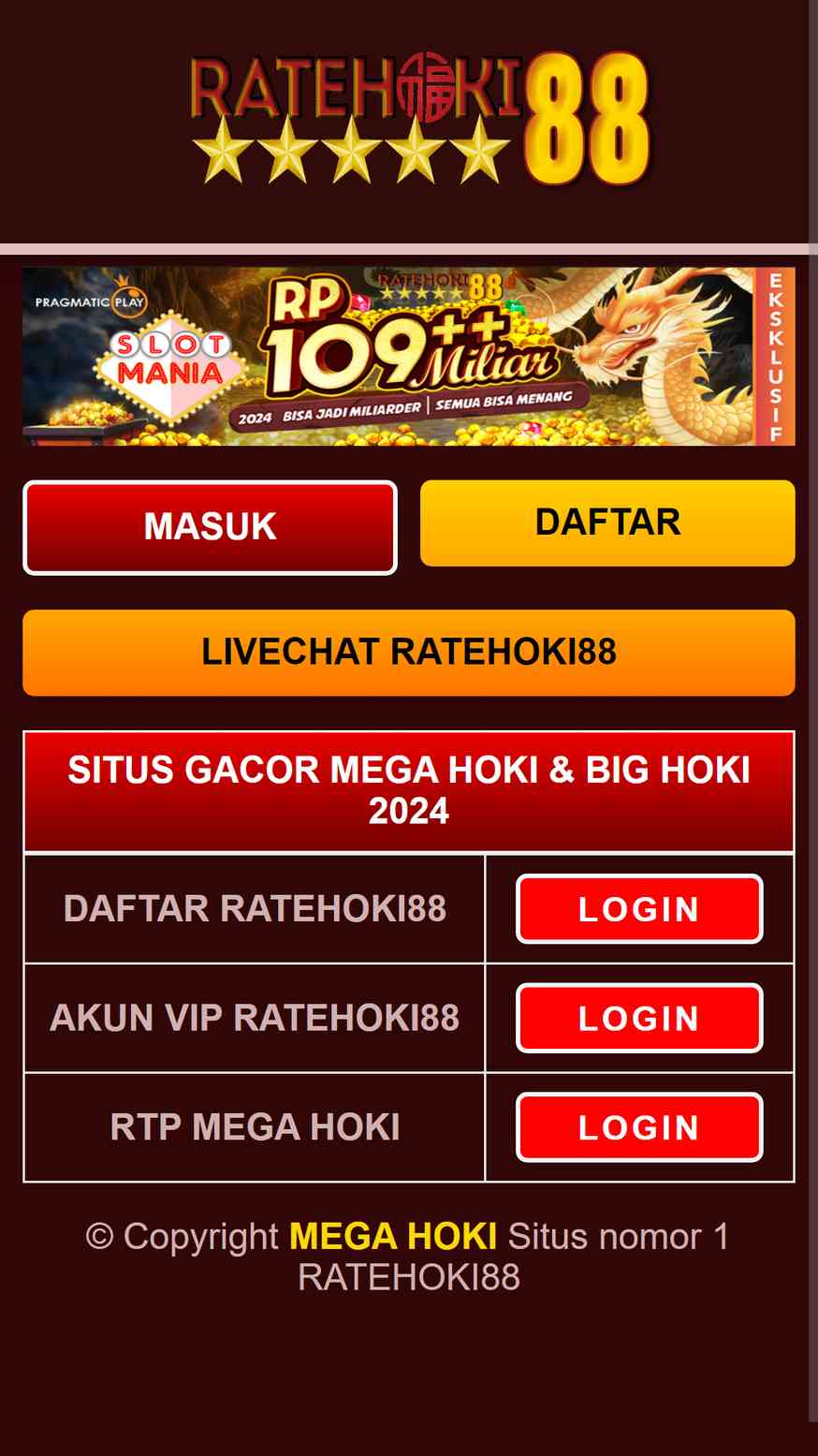Follow the MEGA HOKI copyright link
Viewport: 818px width, 1456px height.
pos(393,1237)
